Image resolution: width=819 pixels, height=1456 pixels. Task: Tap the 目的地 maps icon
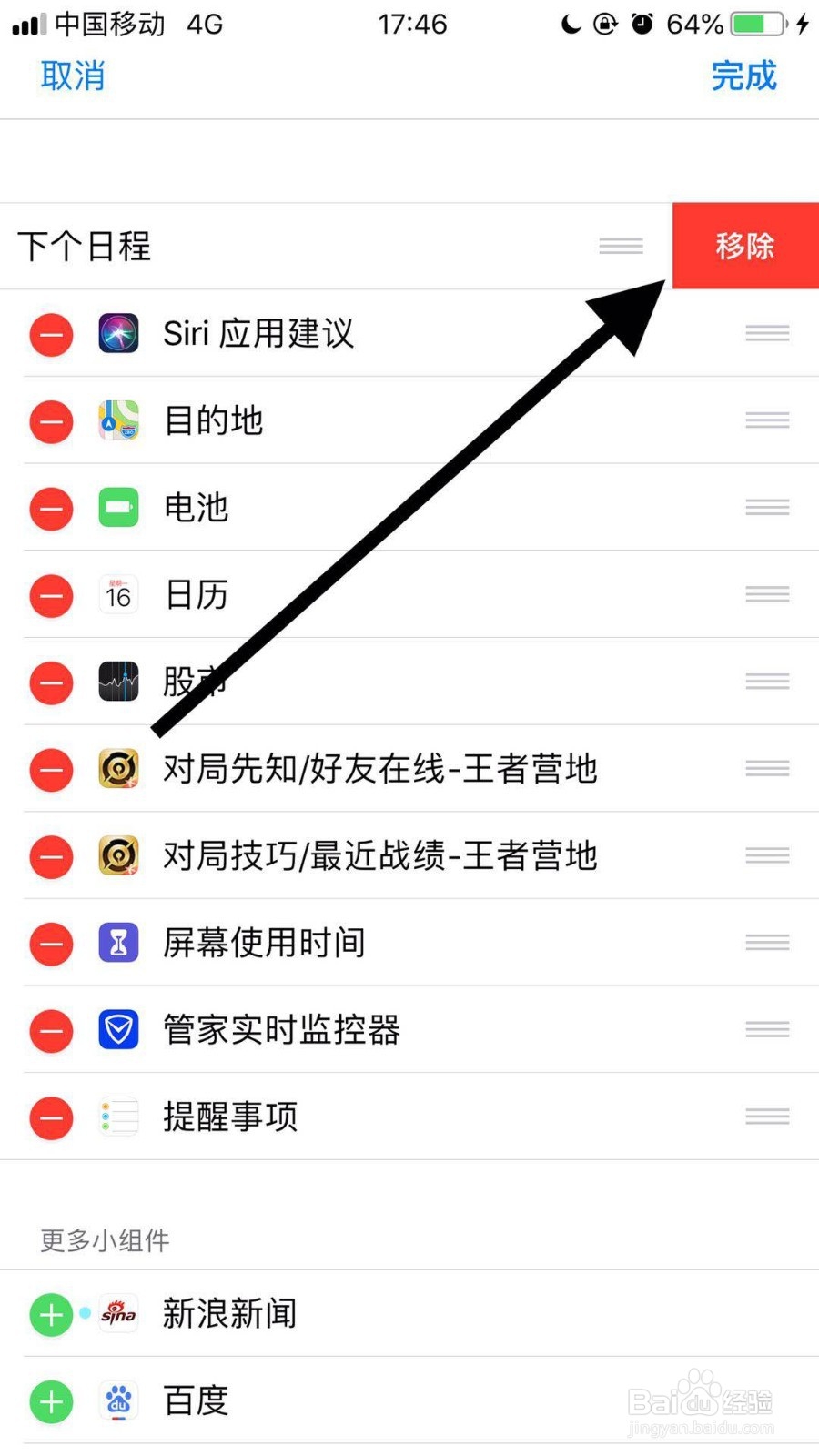[117, 420]
